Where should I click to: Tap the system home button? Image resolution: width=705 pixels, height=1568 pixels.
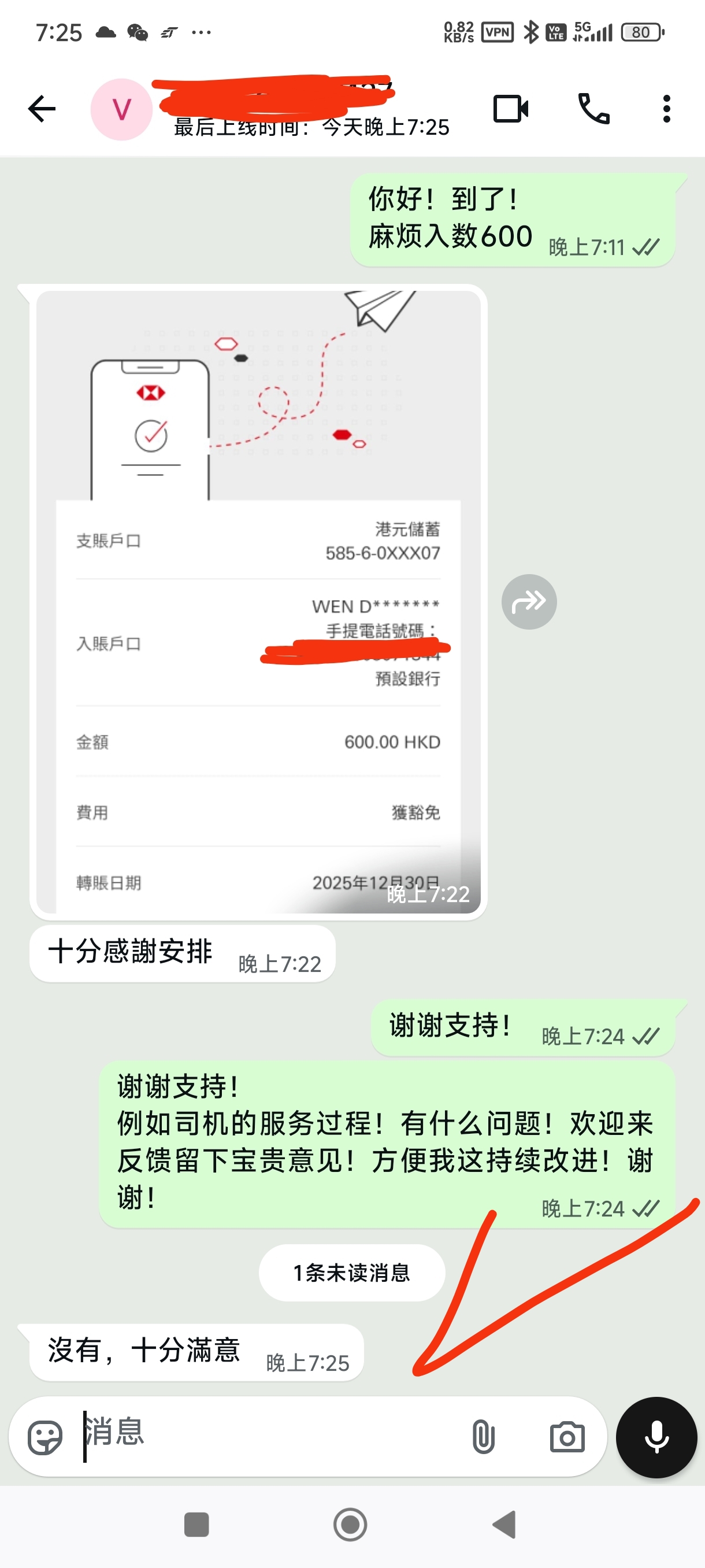(x=350, y=1525)
